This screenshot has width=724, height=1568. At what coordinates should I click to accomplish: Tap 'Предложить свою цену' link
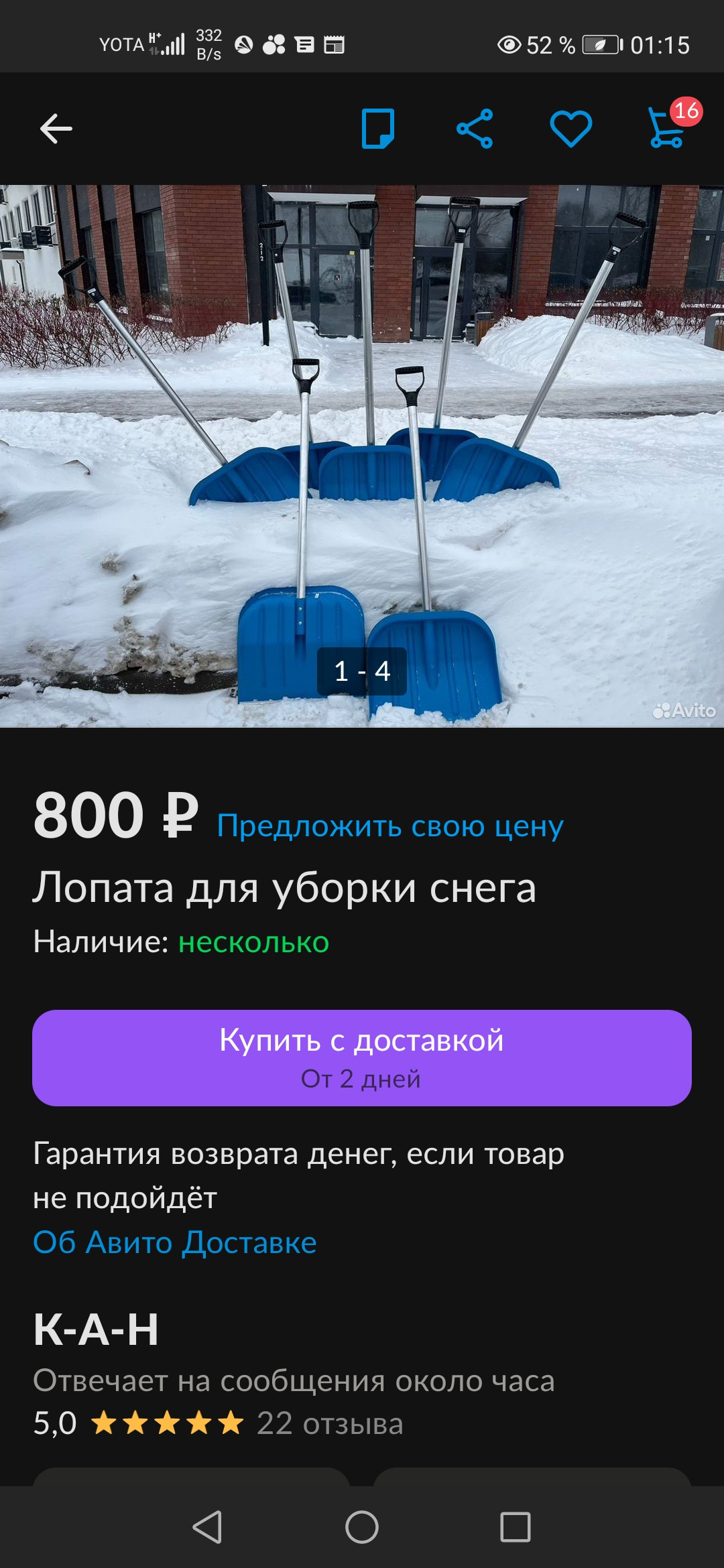(390, 826)
